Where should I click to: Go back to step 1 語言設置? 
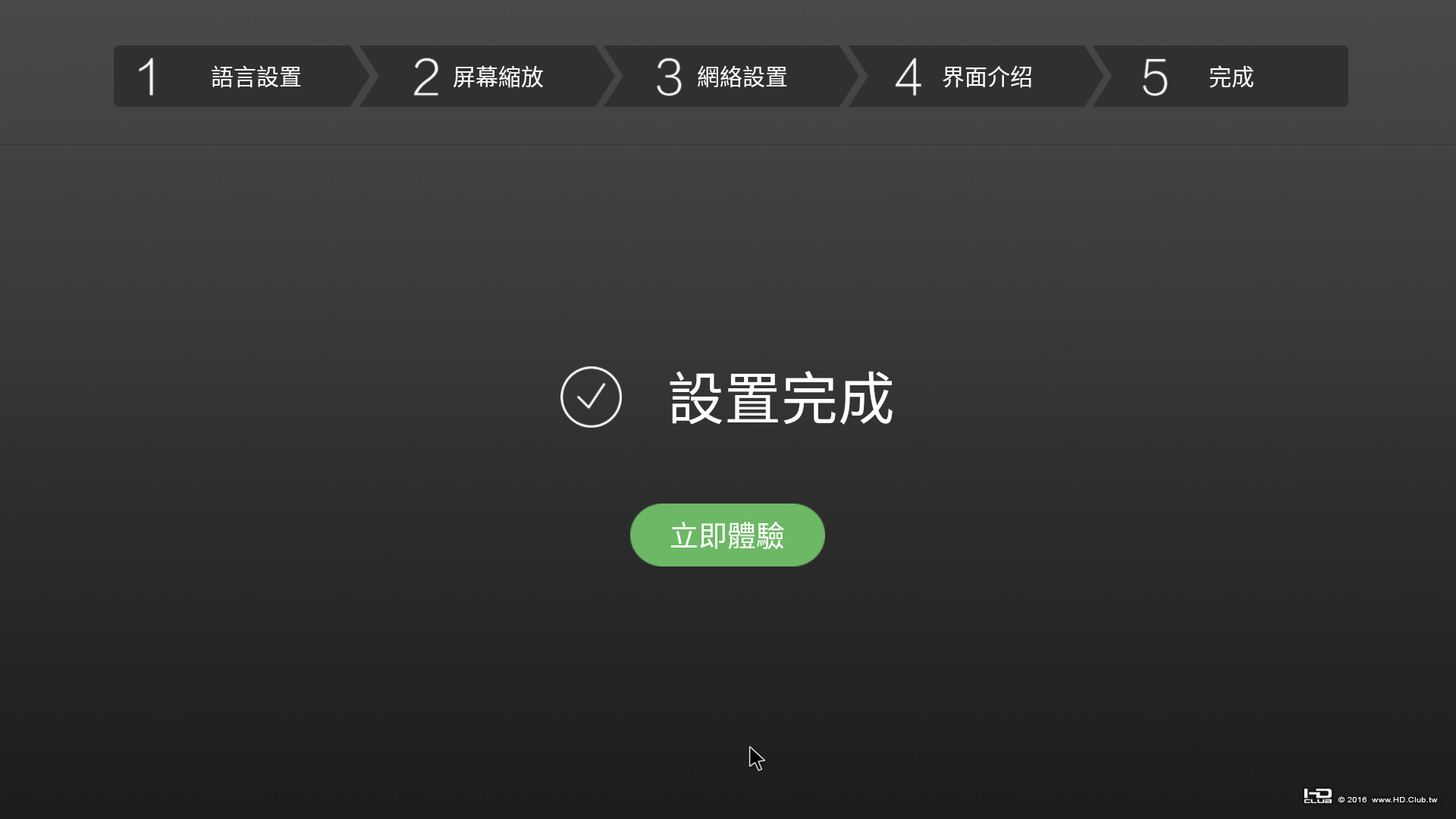(x=235, y=77)
